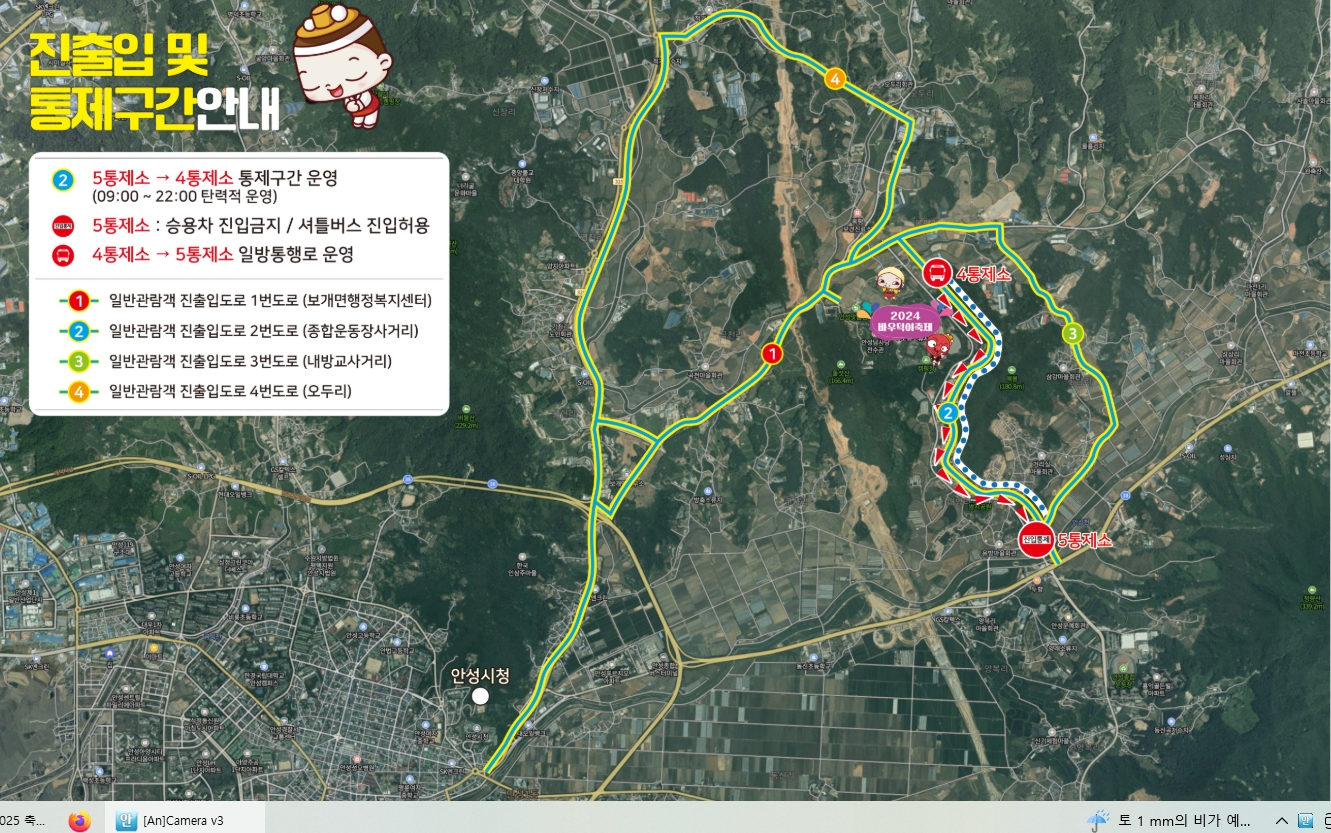Open the rain forecast weather widget
Viewport: 1331px width, 833px height.
[1170, 821]
